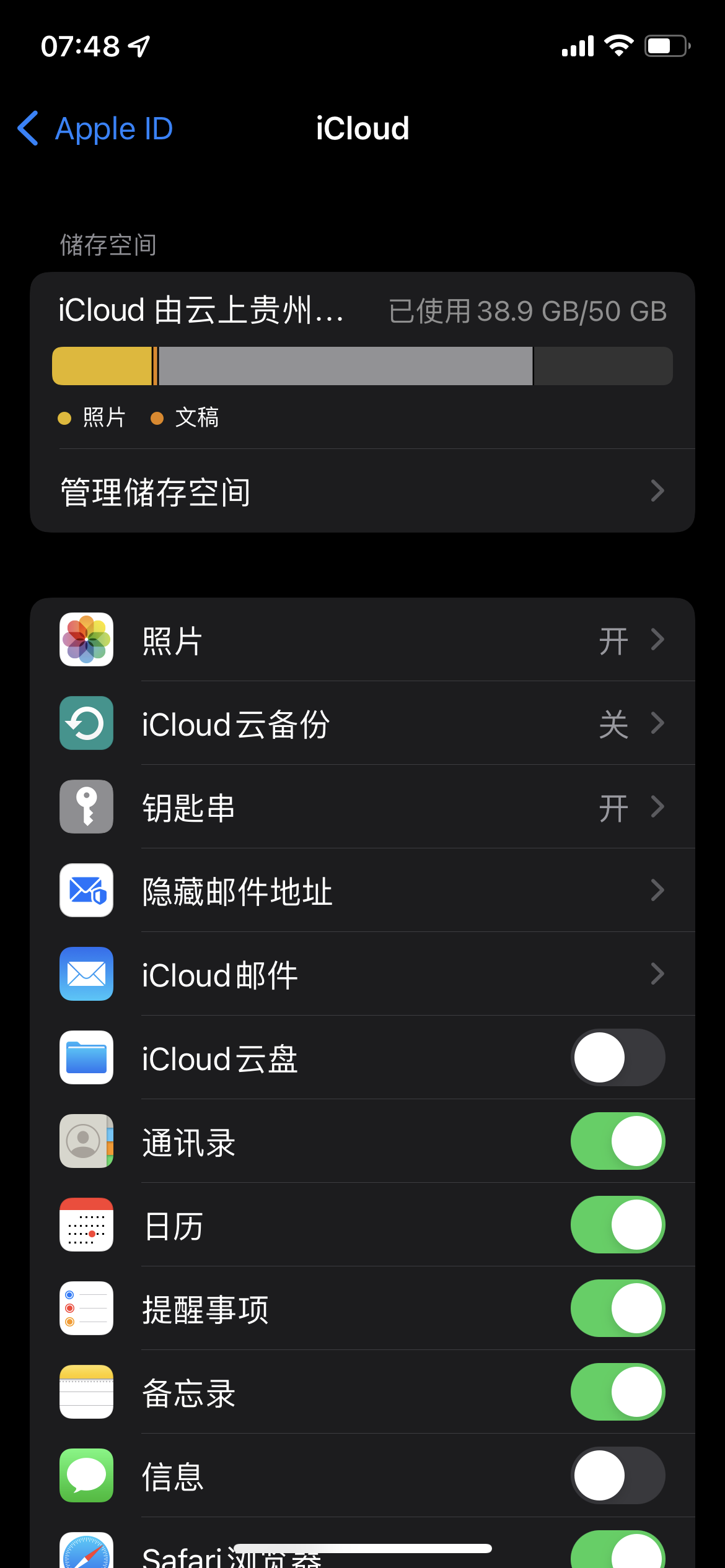Disable 日历 (Calendar) sync
Image resolution: width=725 pixels, height=1568 pixels.
[617, 1225]
